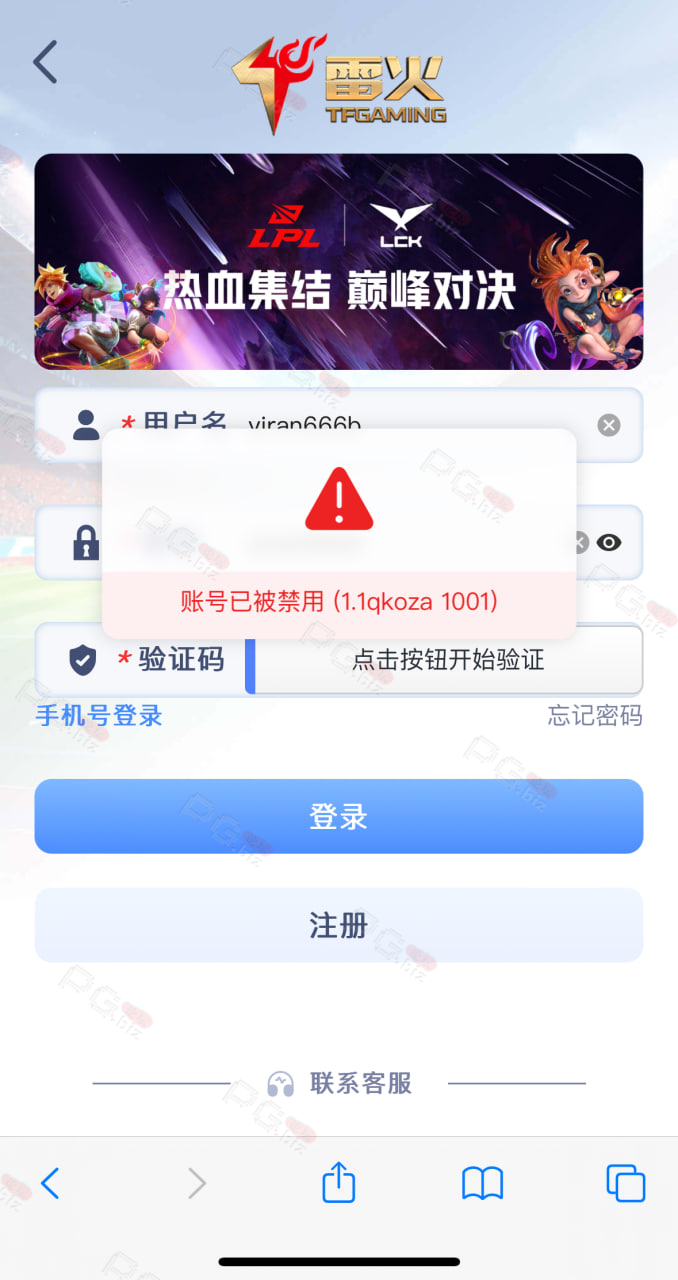Switch to 手机号登录 phone login
This screenshot has width=678, height=1280.
99,715
